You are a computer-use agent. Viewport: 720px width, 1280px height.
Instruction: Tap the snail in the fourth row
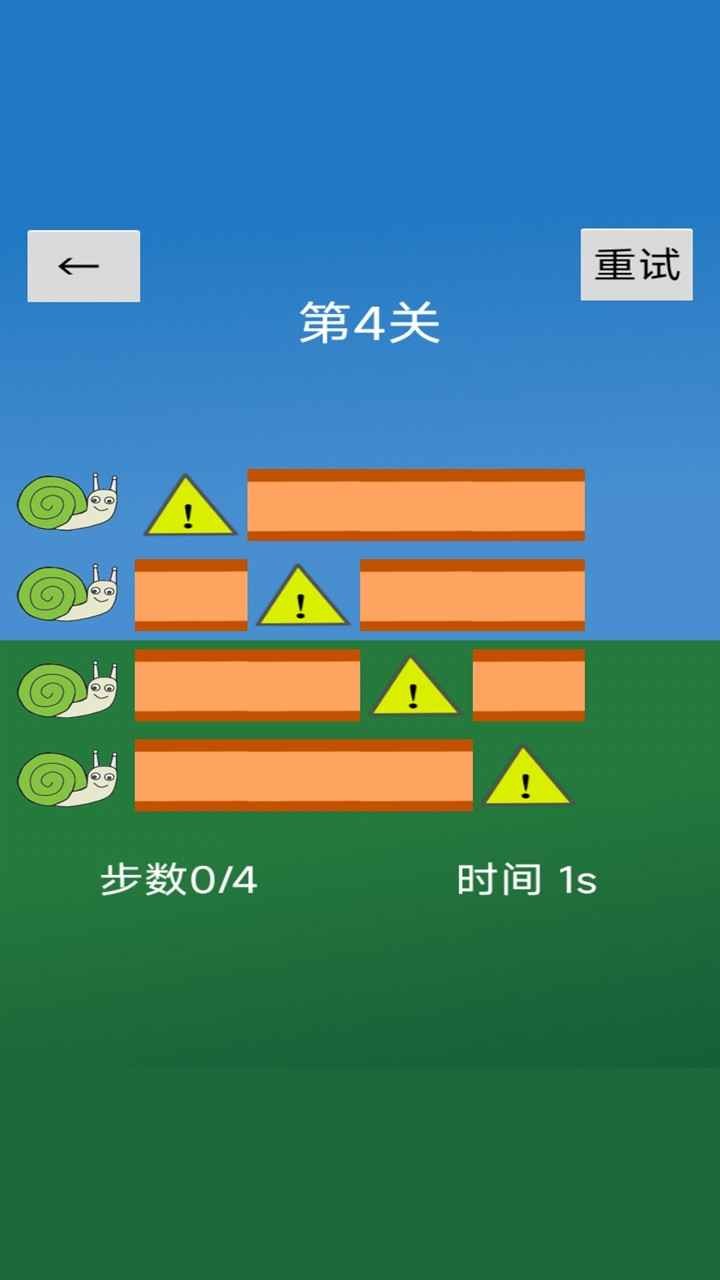click(x=66, y=779)
